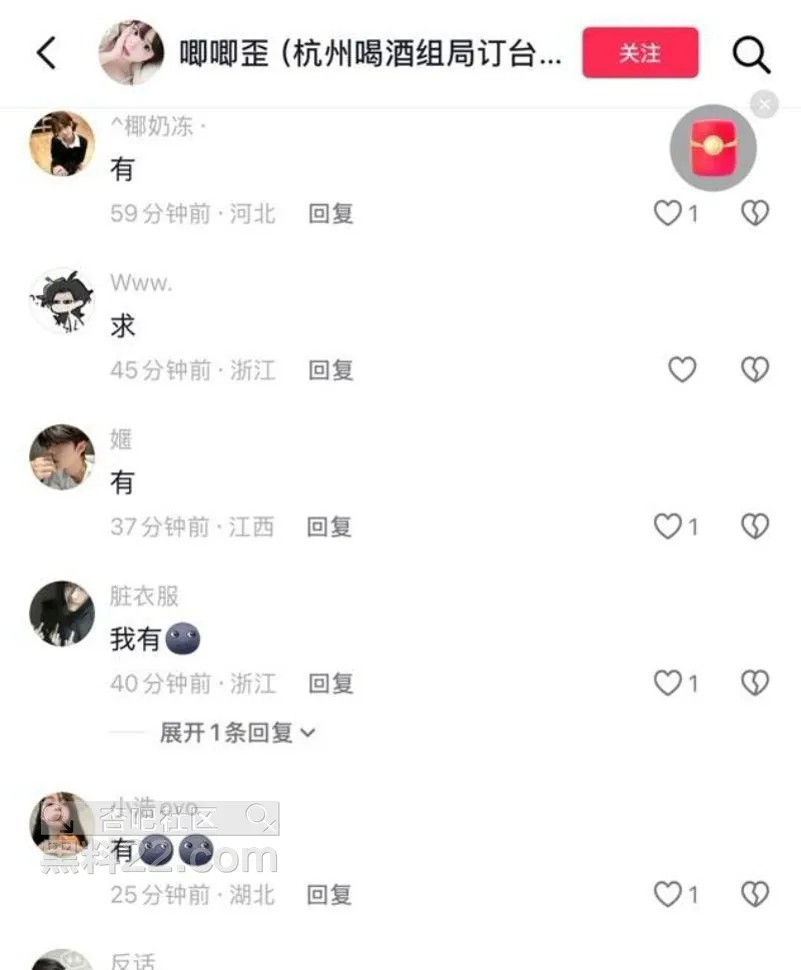Dislike the comment by Www.
The height and width of the screenshot is (970, 801).
(755, 370)
